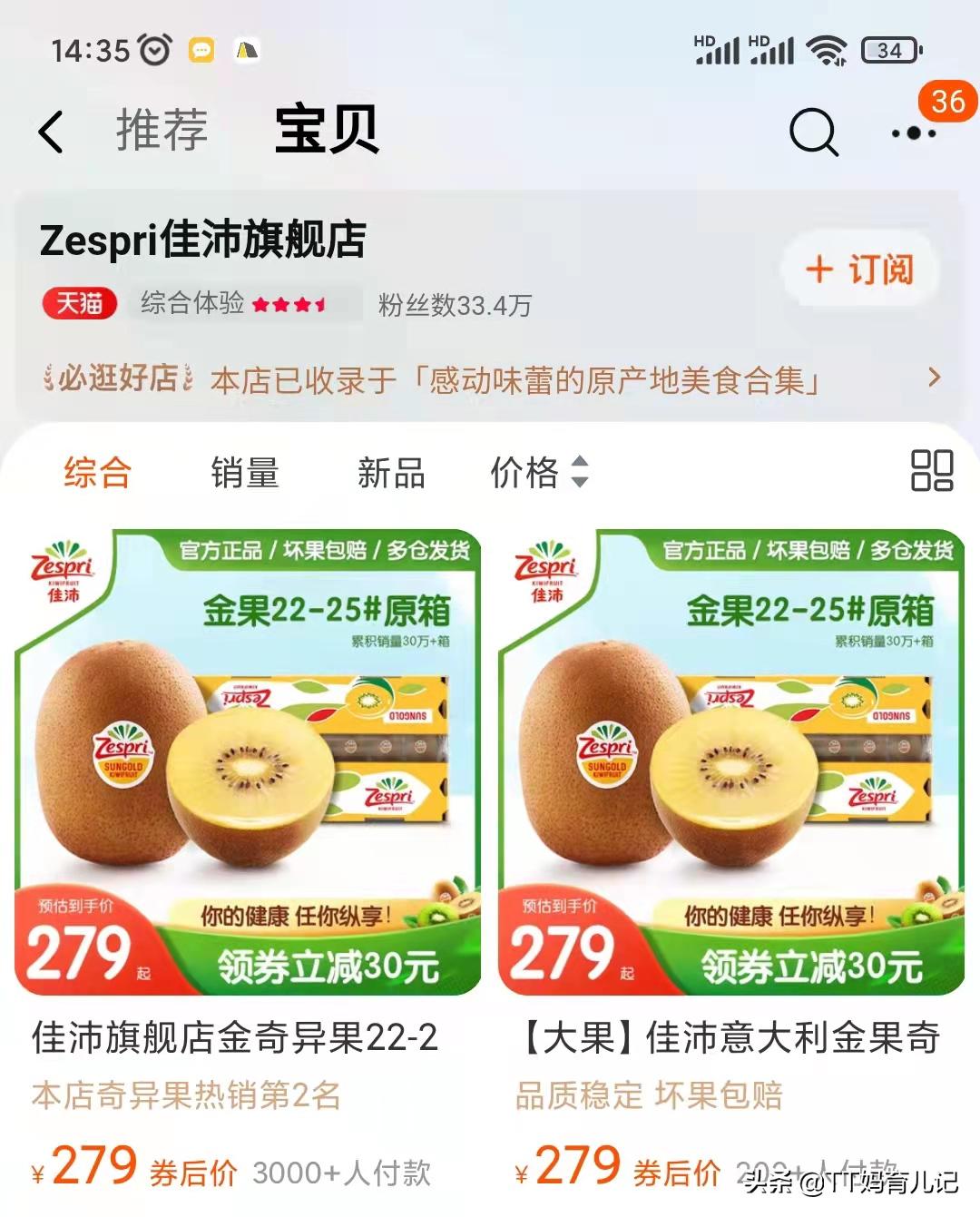
Task: Expand store rating details by tapping the stars
Action: (x=302, y=304)
